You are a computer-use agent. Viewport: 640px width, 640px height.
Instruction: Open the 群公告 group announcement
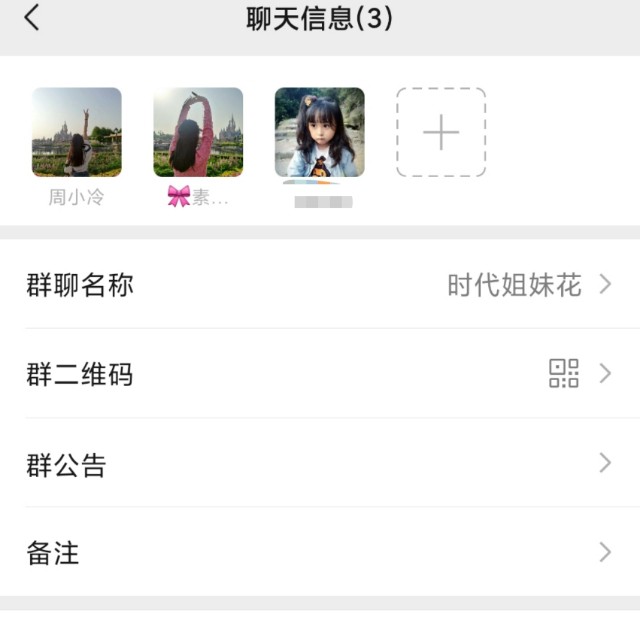click(x=320, y=464)
